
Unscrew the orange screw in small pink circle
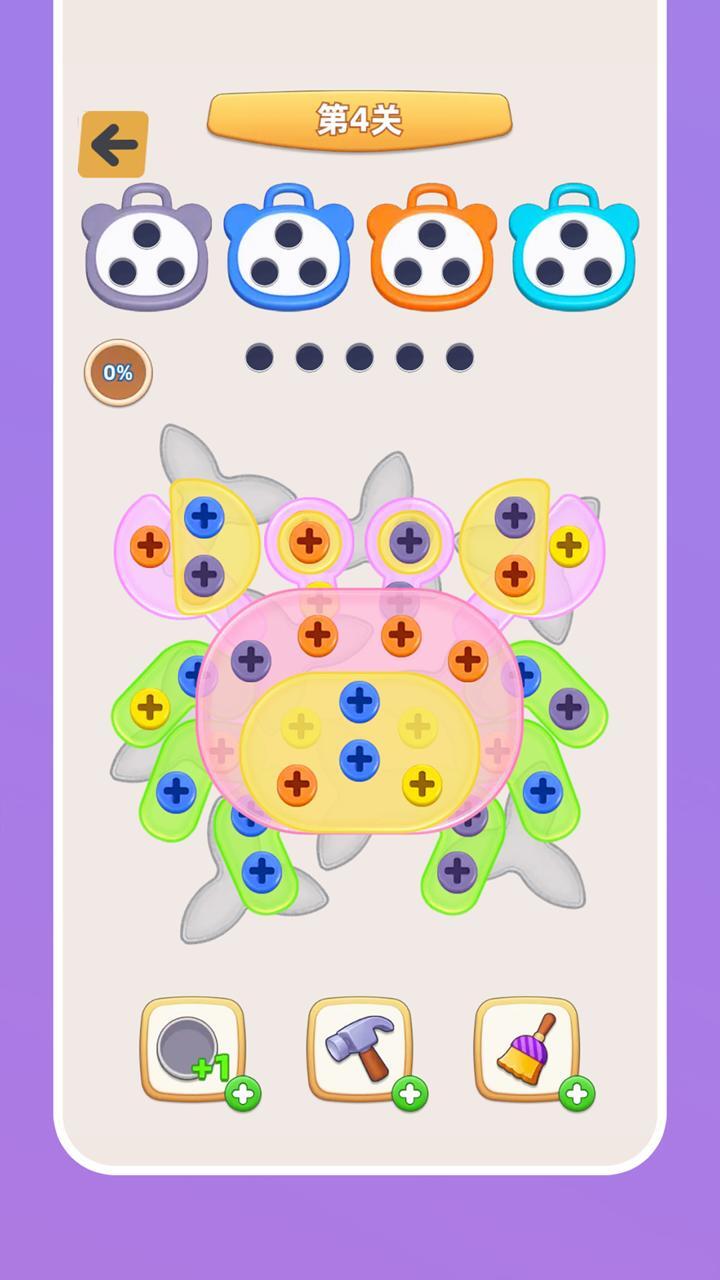pyautogui.click(x=310, y=541)
